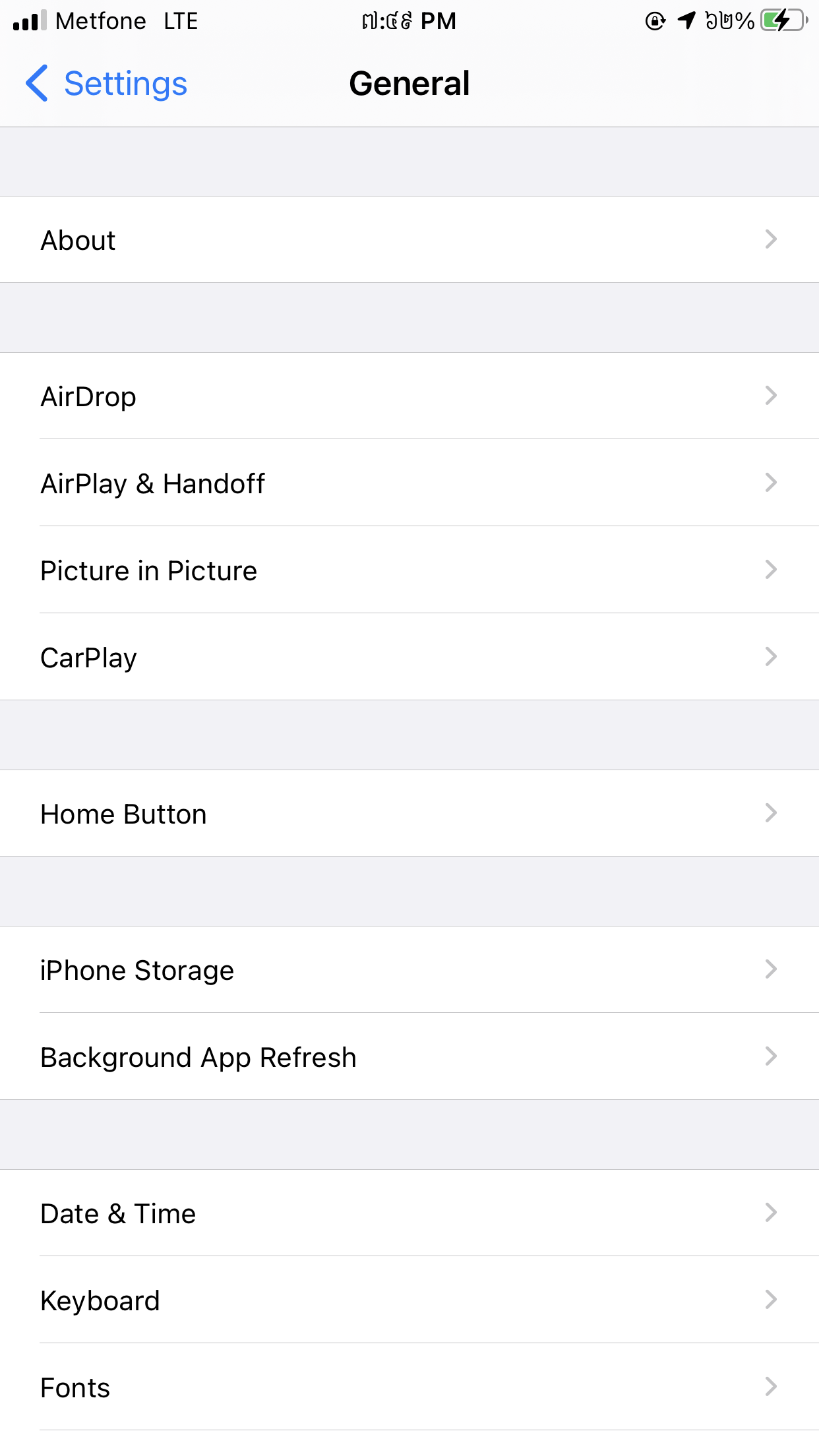Go back to Settings

[x=107, y=84]
